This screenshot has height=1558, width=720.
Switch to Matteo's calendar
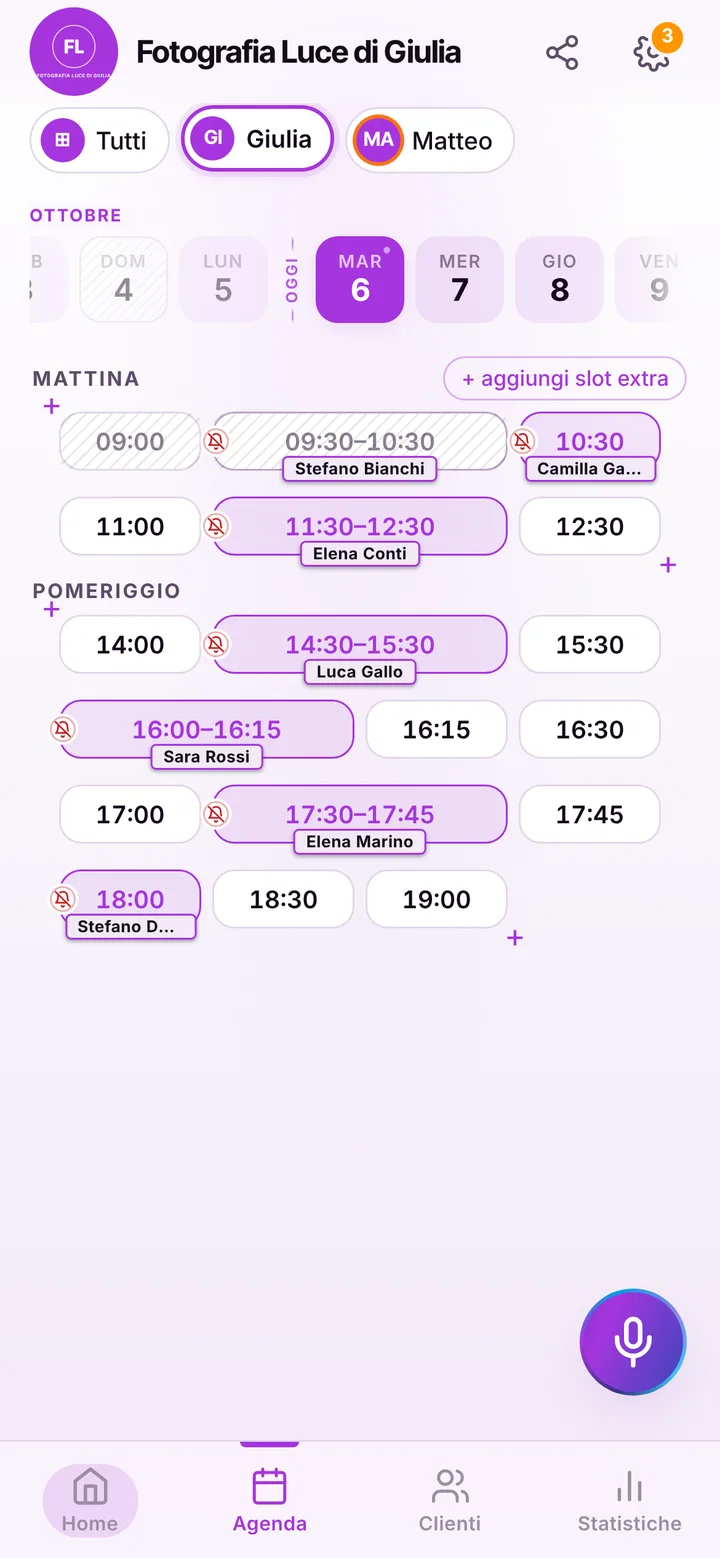click(430, 141)
